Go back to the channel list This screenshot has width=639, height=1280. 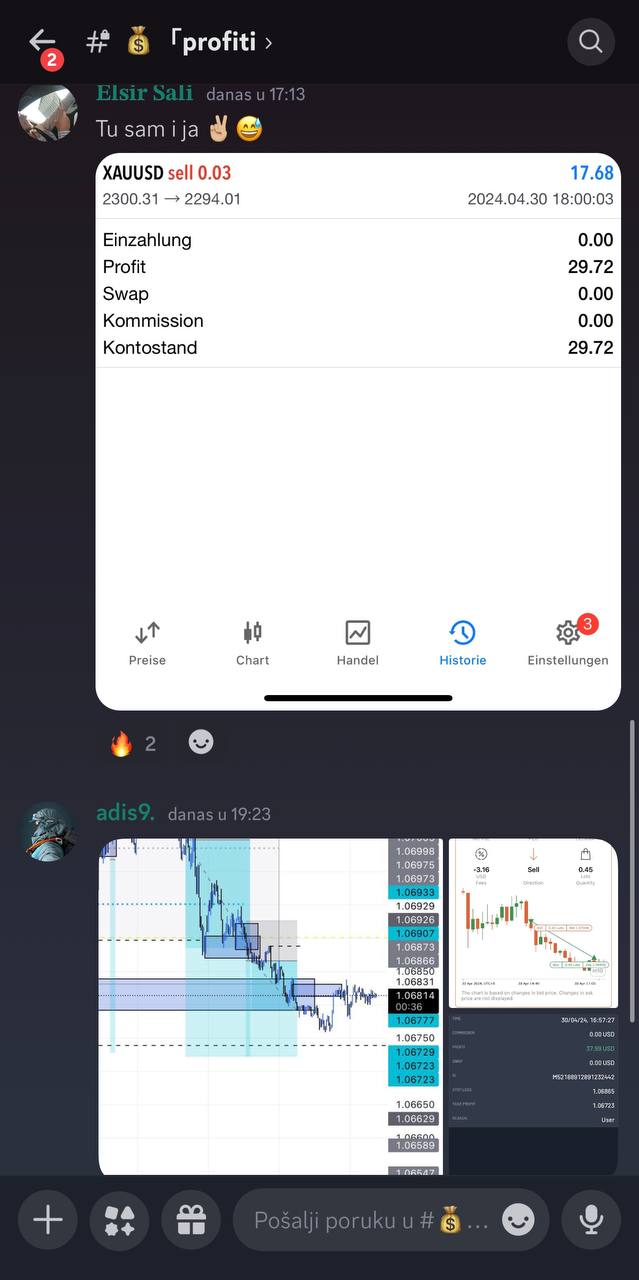tap(42, 42)
